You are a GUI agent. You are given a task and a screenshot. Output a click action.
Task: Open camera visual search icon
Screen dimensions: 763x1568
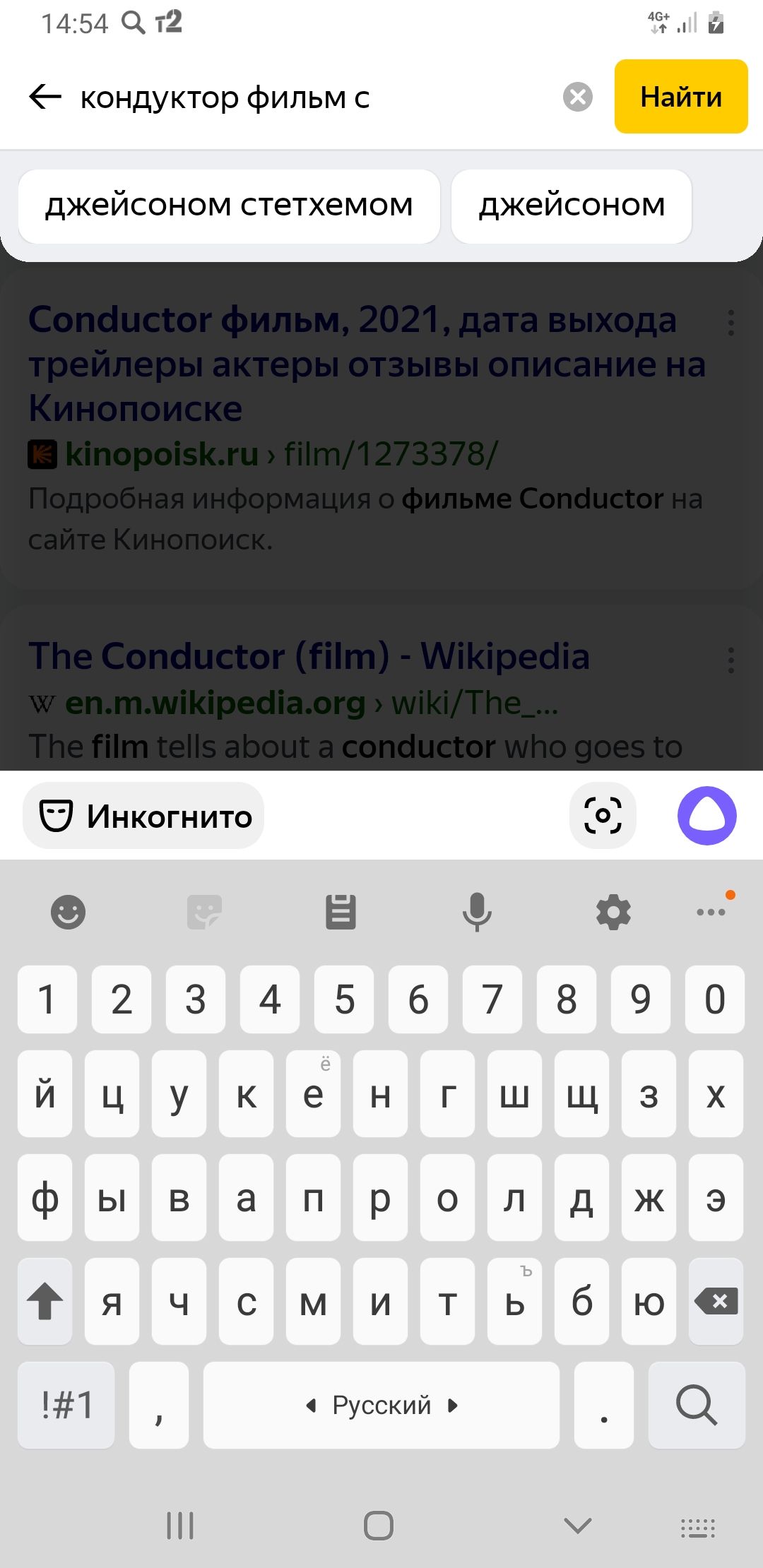click(x=603, y=816)
